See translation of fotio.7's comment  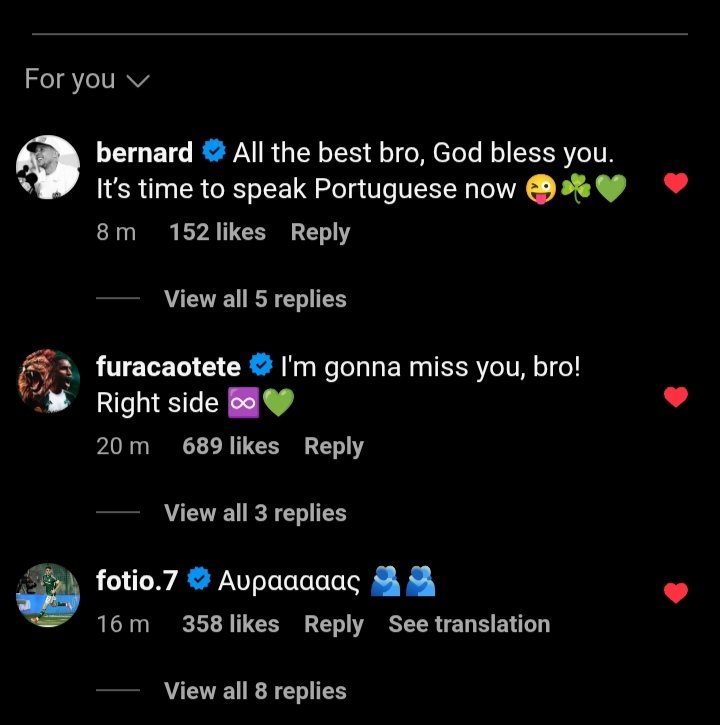click(469, 624)
